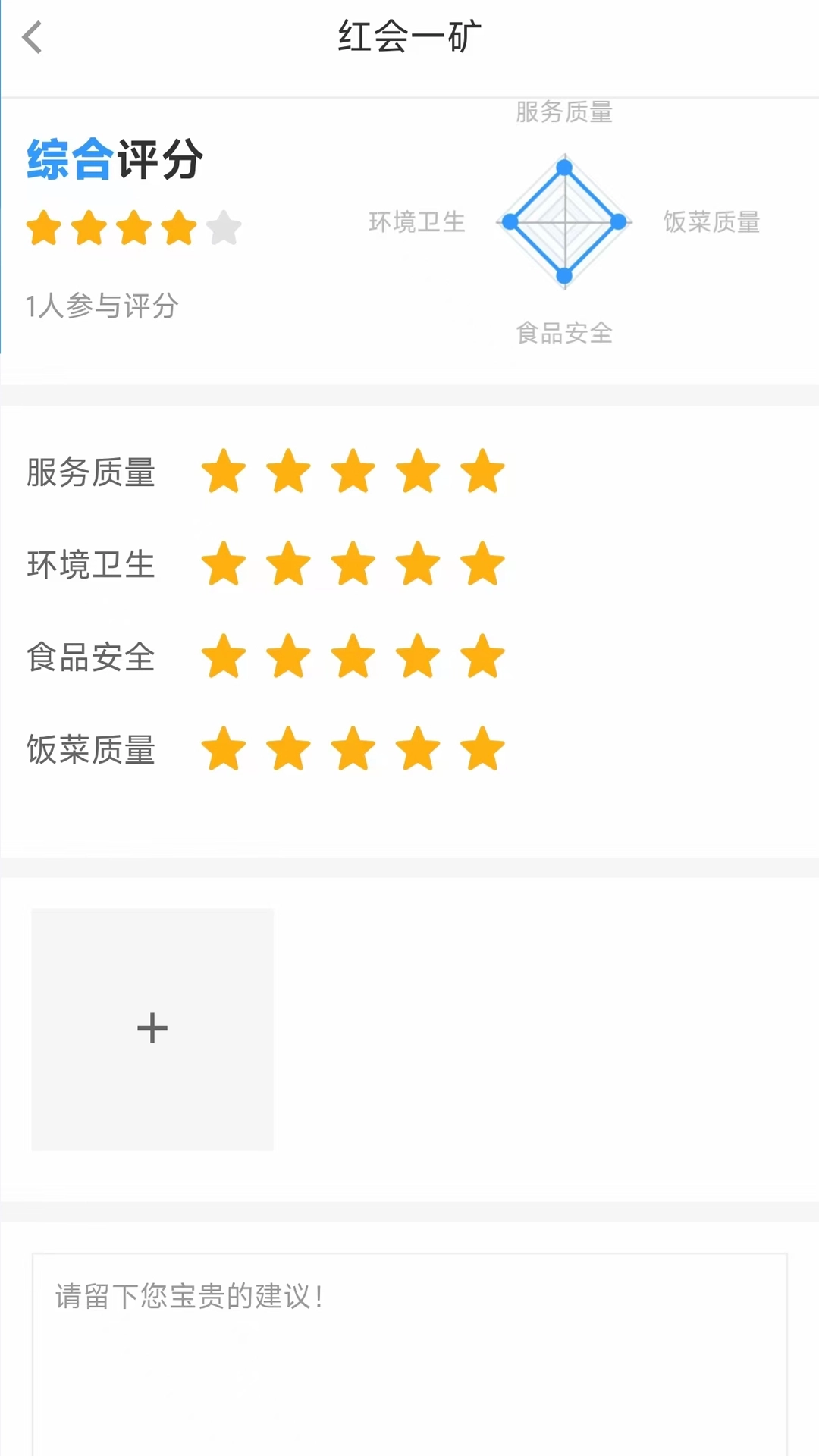Screen dimensions: 819x1456
Task: Focus the 请留下您宝贵的建议 text box
Action: click(409, 1350)
